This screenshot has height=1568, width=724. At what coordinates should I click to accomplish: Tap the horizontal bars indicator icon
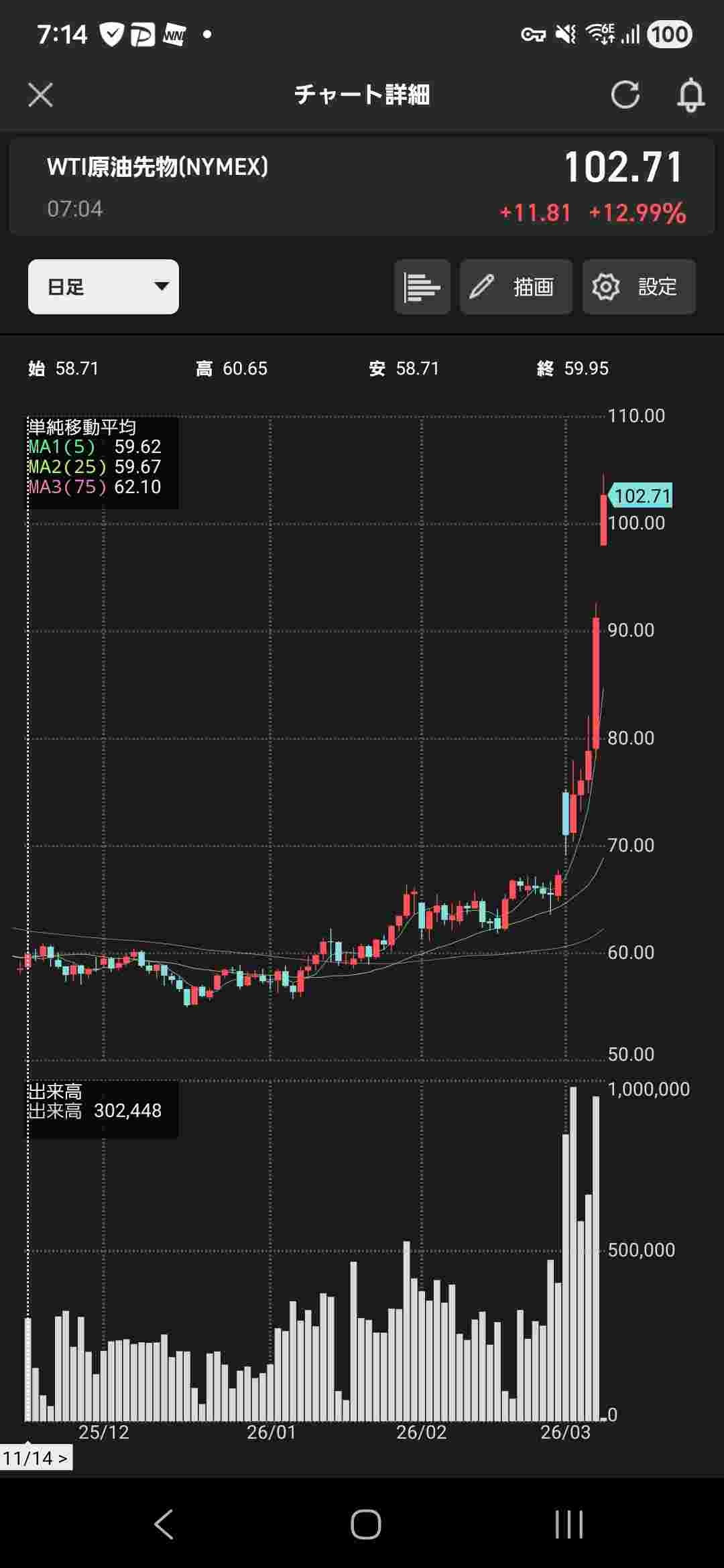click(x=422, y=287)
